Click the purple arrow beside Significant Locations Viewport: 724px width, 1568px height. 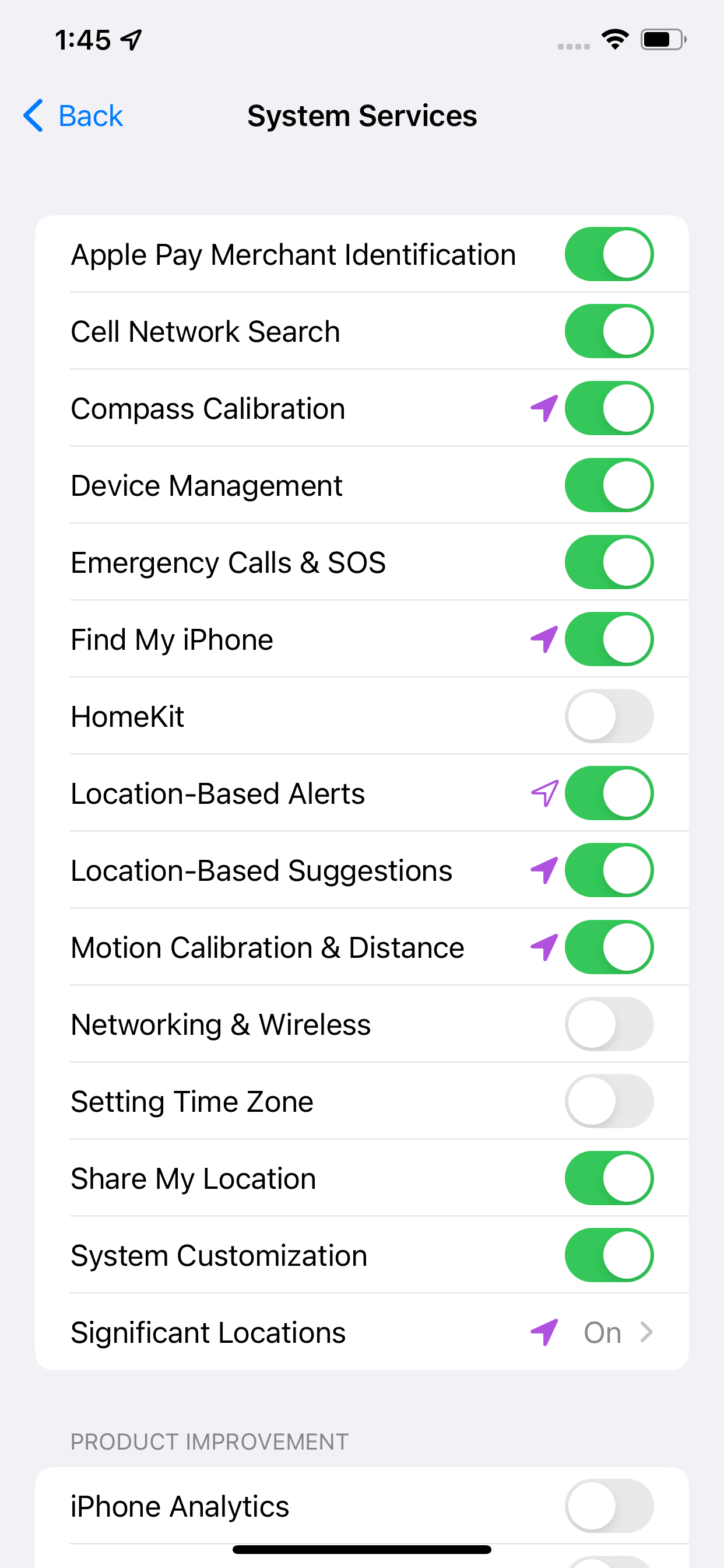(544, 1332)
